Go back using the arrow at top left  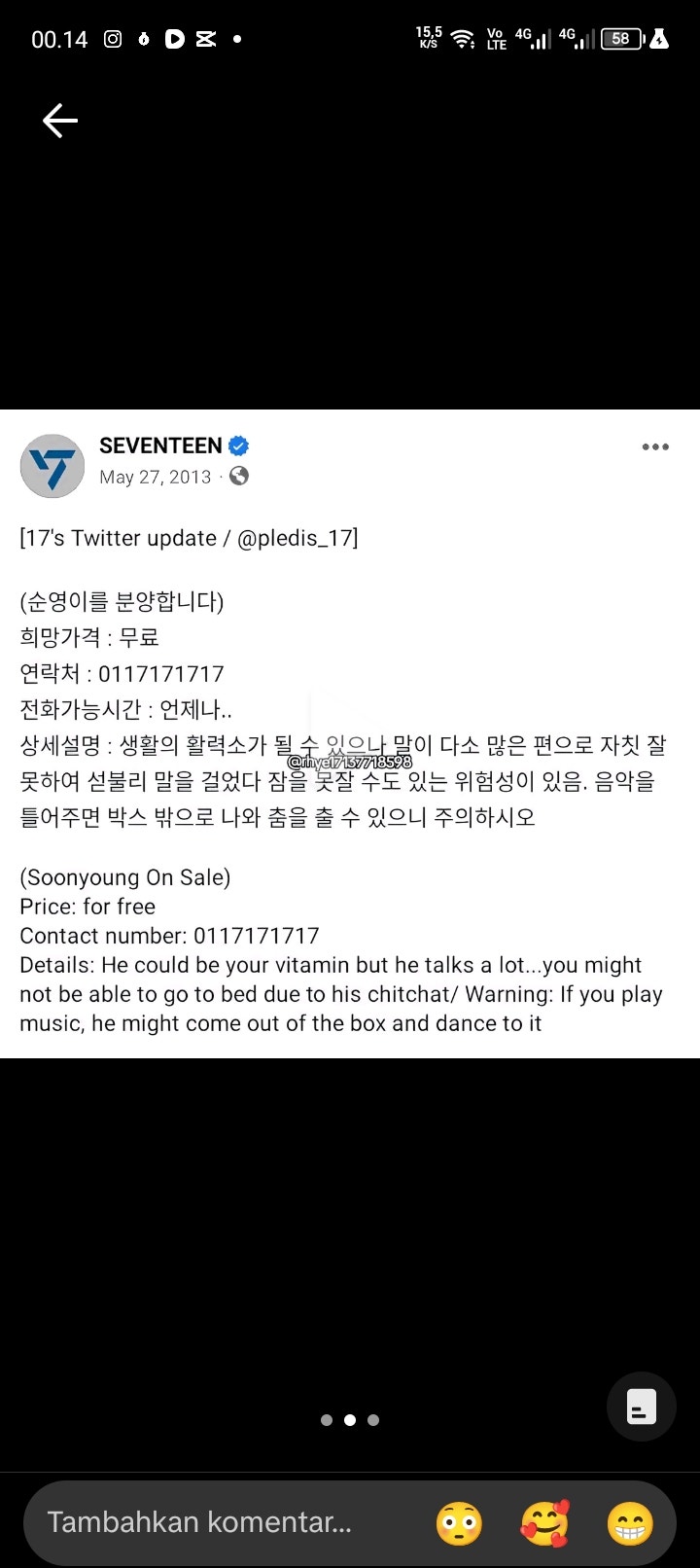pos(58,120)
